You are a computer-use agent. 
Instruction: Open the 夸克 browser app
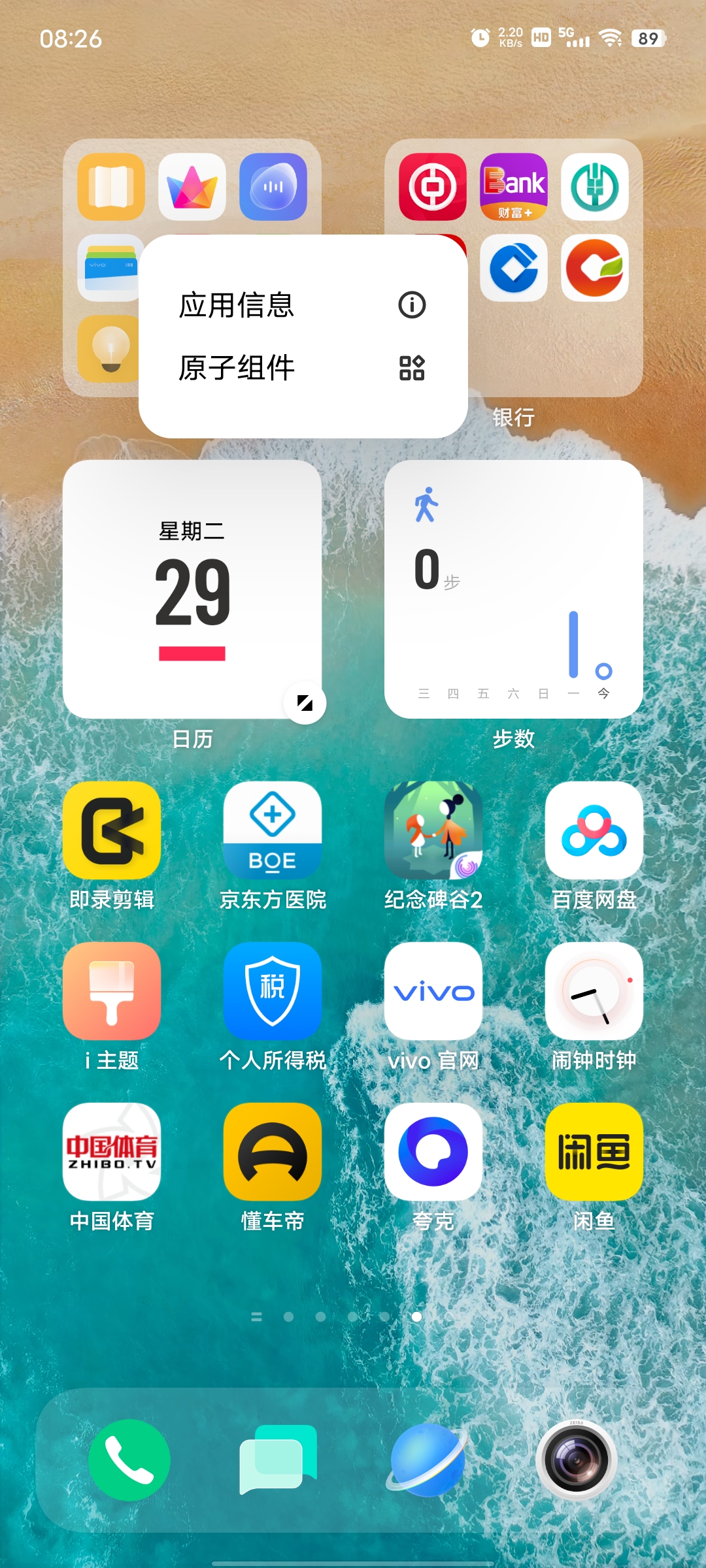pos(433,1152)
